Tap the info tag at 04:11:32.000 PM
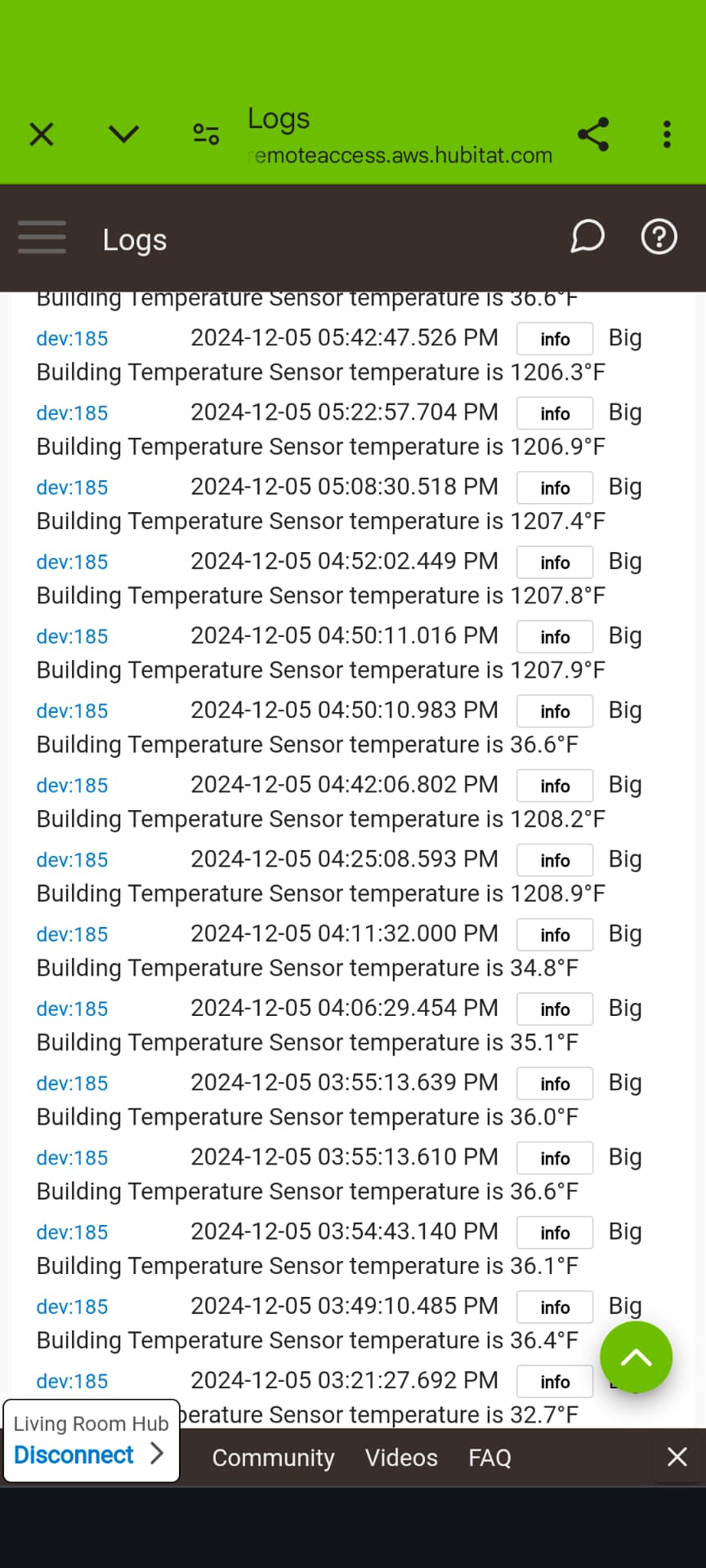 (555, 934)
